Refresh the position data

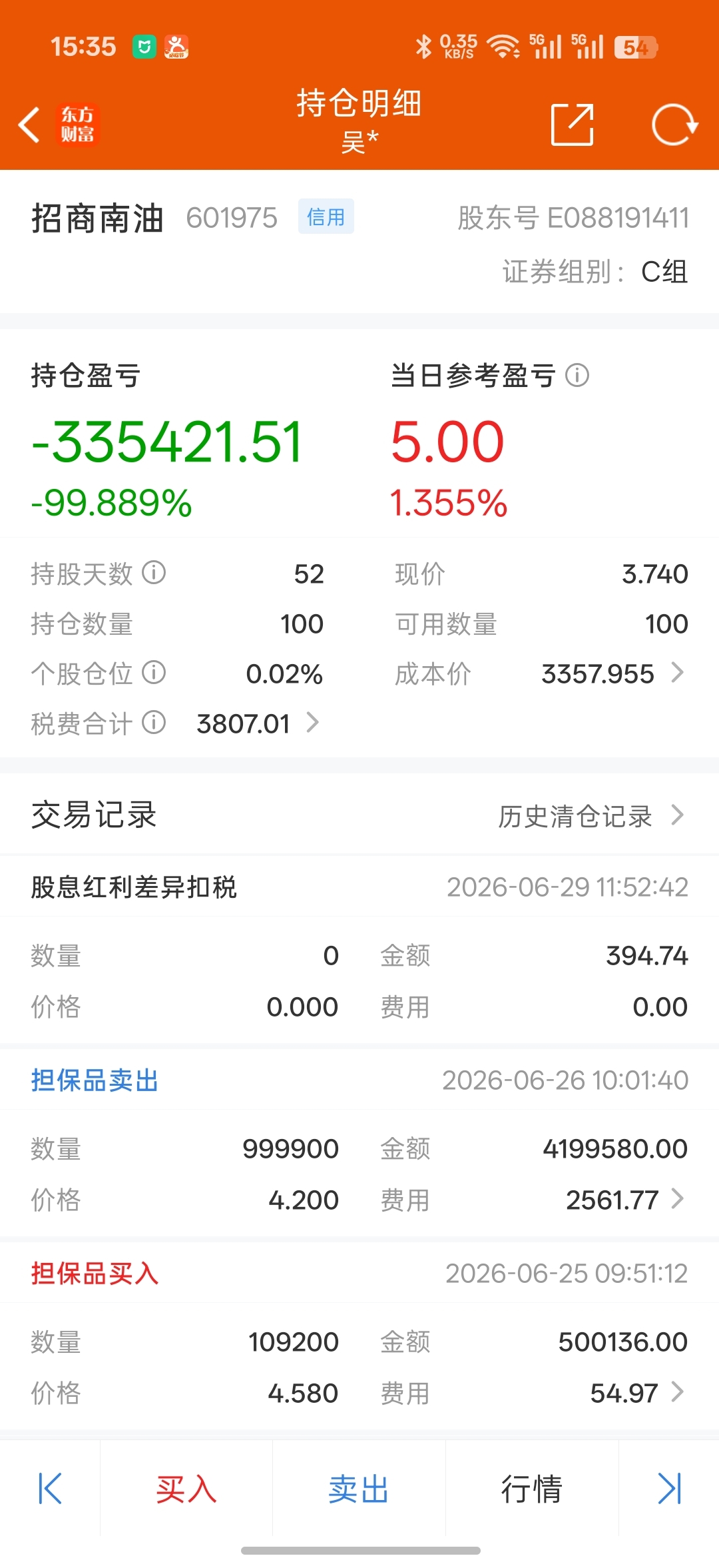(674, 124)
